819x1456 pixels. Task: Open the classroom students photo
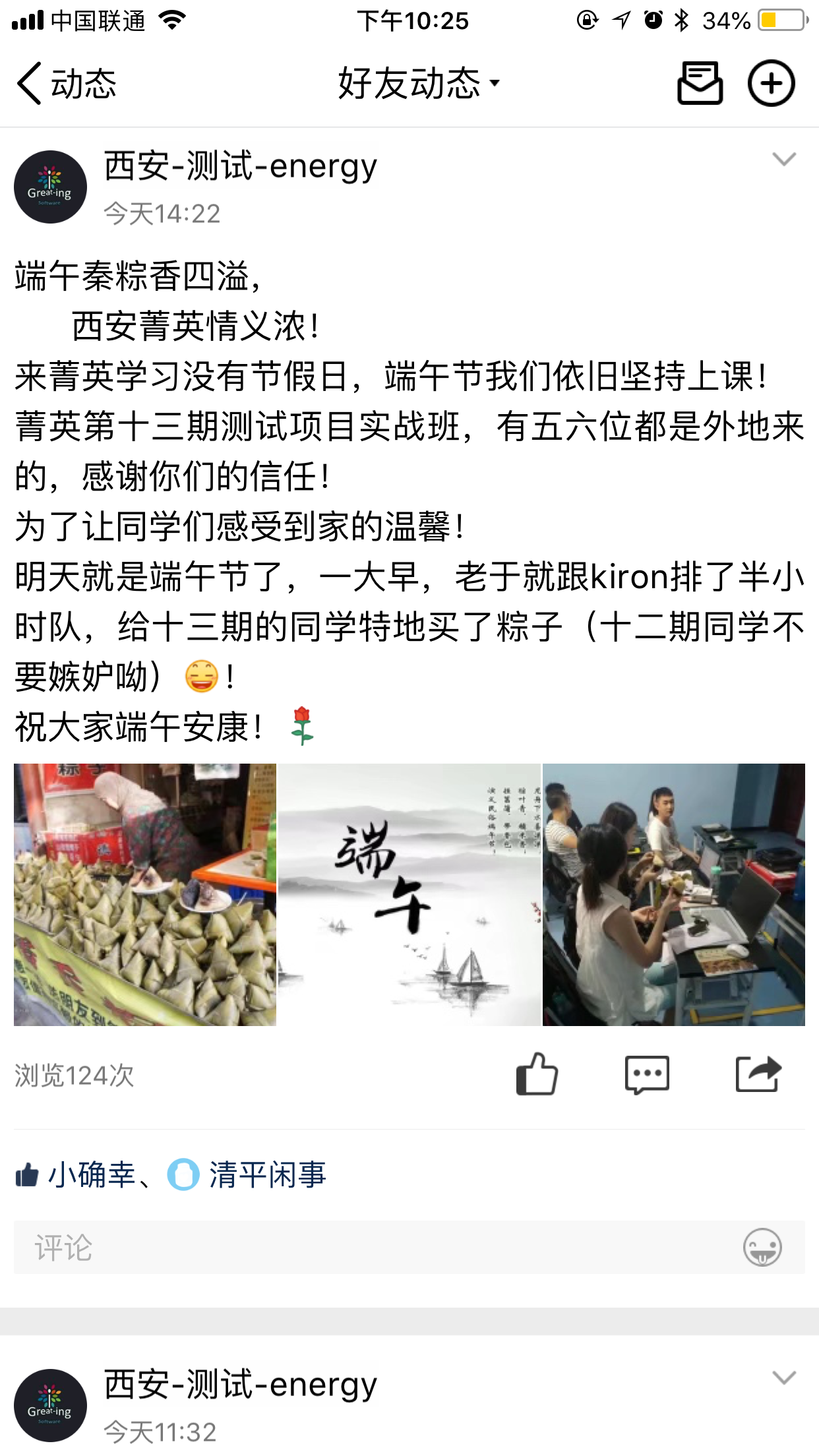[x=674, y=895]
